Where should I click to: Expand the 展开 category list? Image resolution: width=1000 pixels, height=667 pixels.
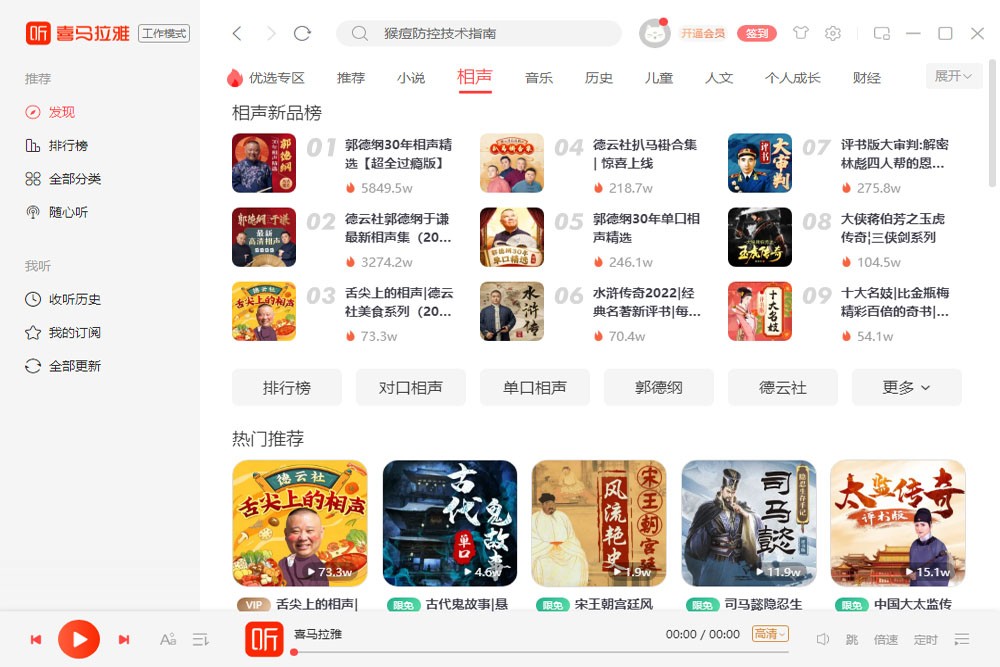(x=953, y=77)
